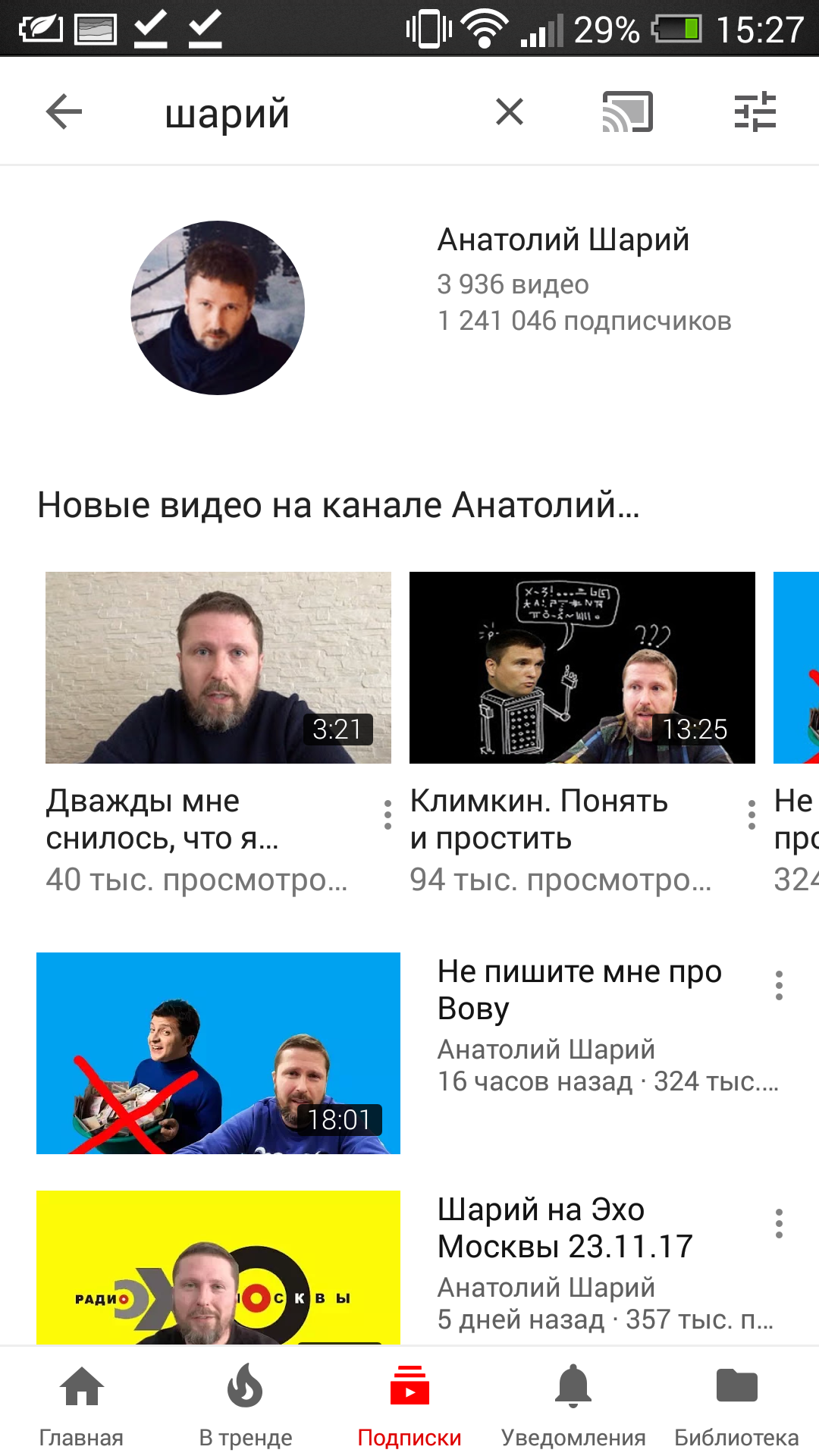Clear the search query шарий
Screen dimensions: 819x1456
[x=510, y=112]
